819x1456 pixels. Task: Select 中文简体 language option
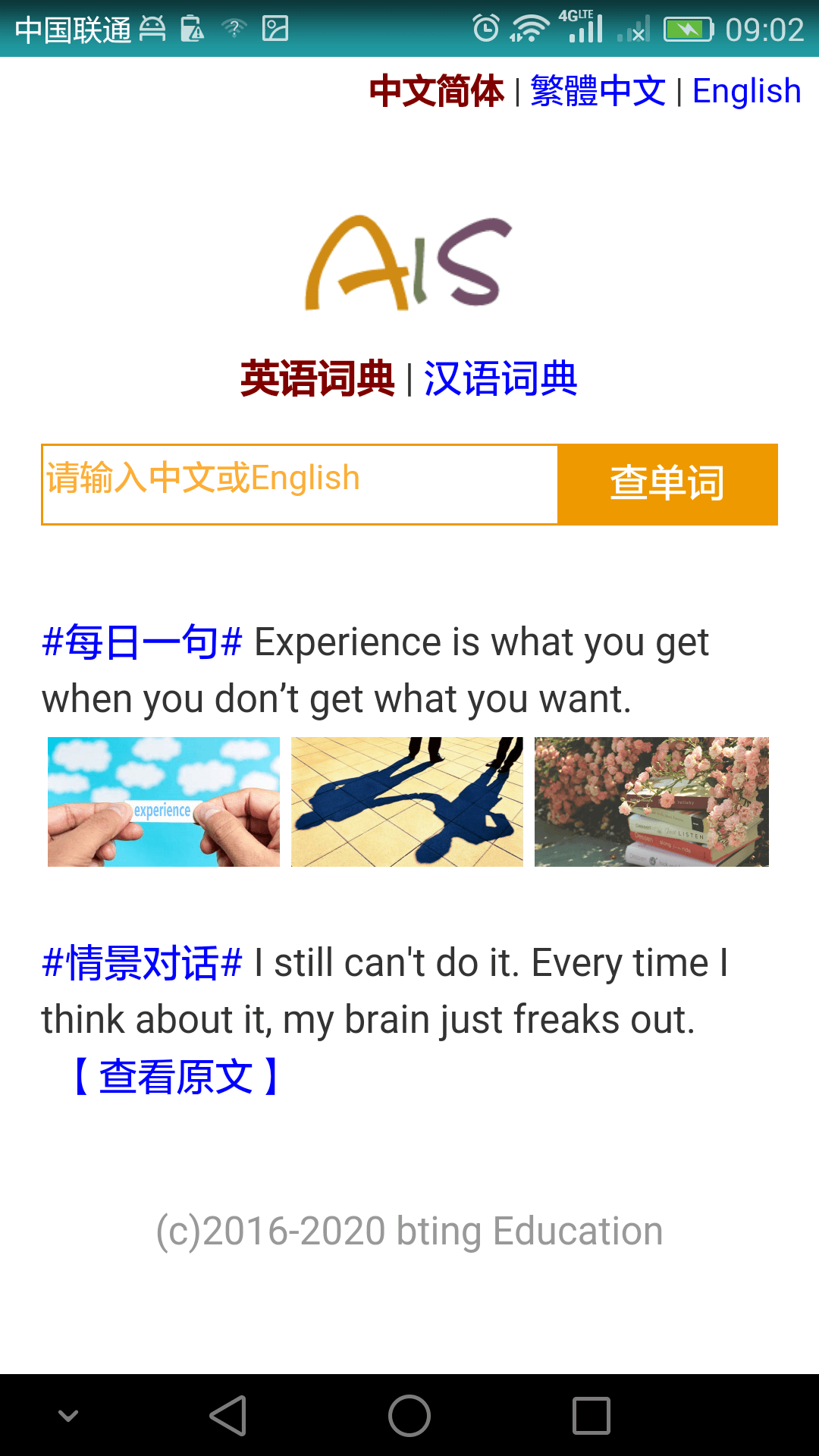437,91
